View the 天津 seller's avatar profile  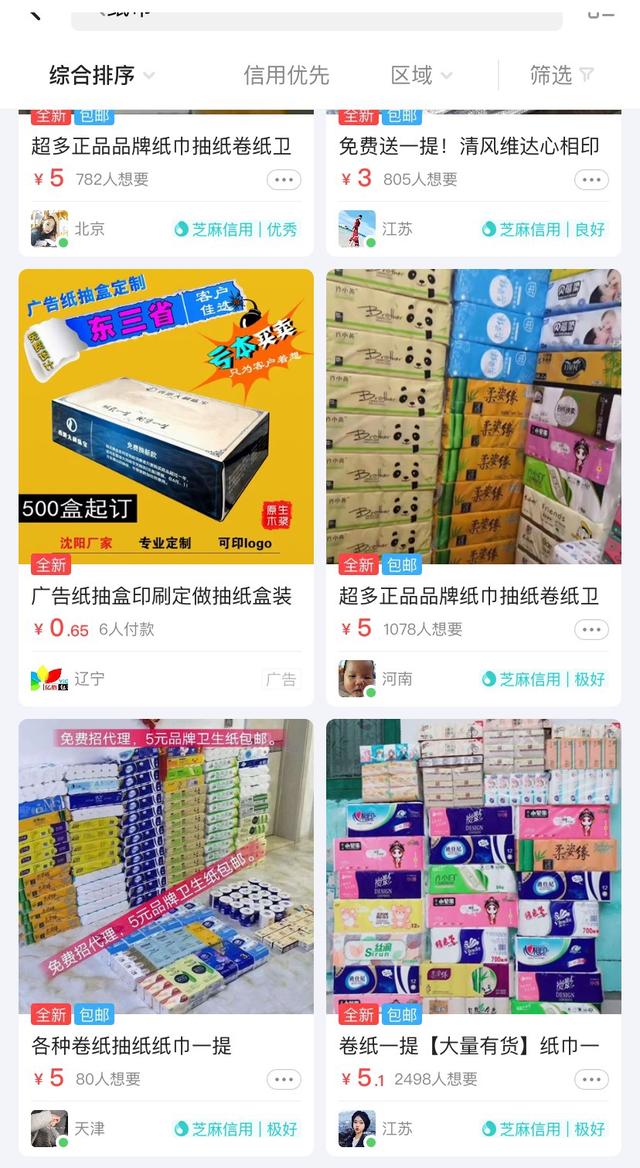click(49, 1128)
